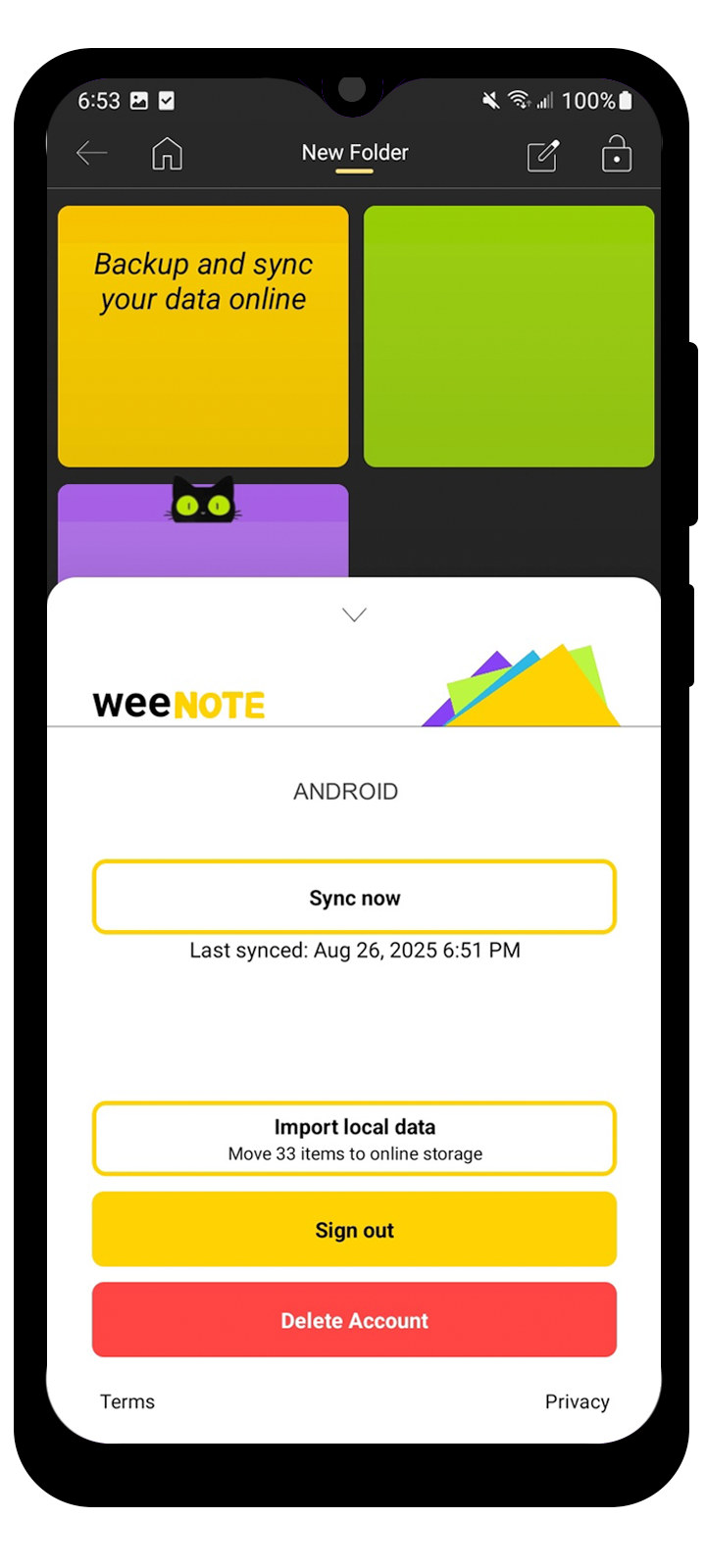
Task: Open the green note
Action: (x=509, y=336)
